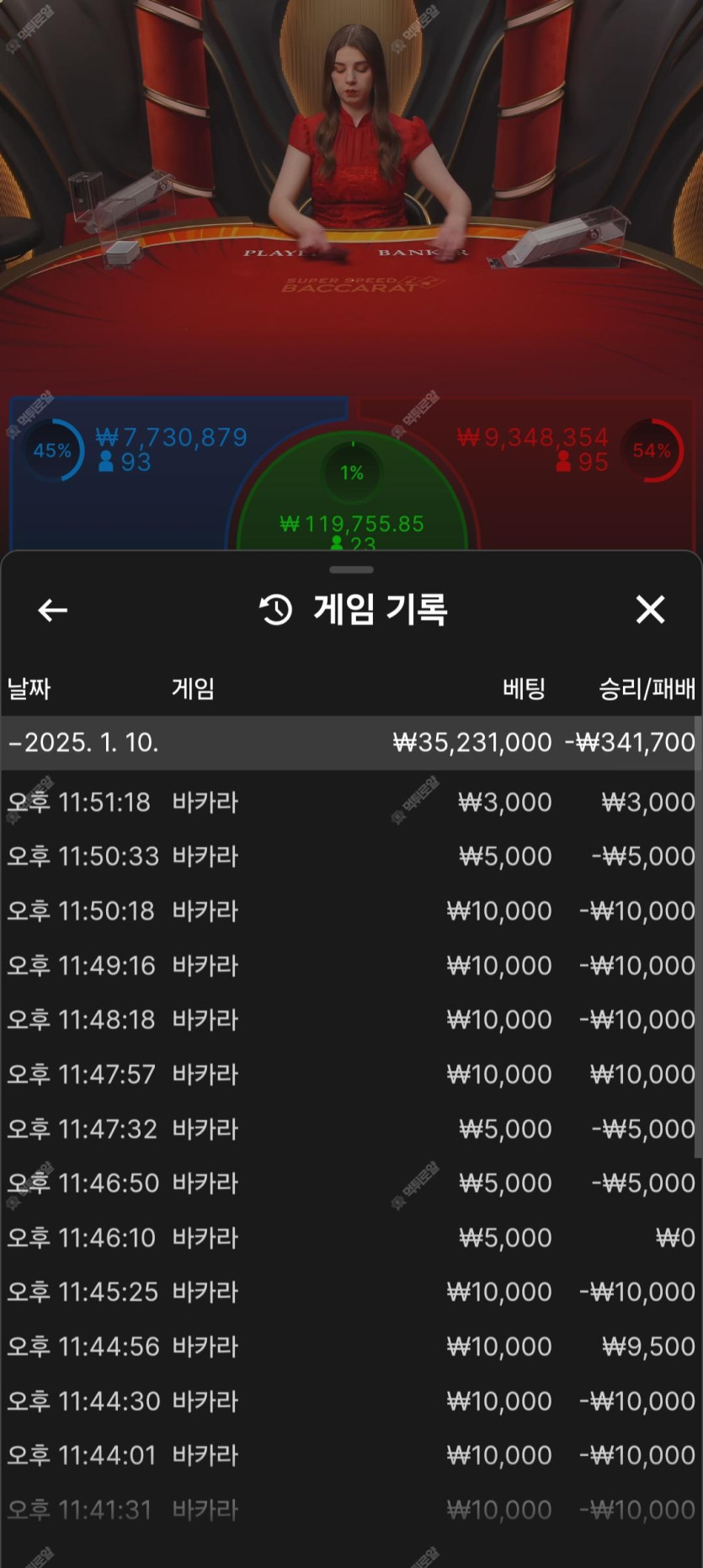The image size is (703, 1568).
Task: Select the 오후 11:44:01 baccarat record
Action: (x=350, y=1455)
